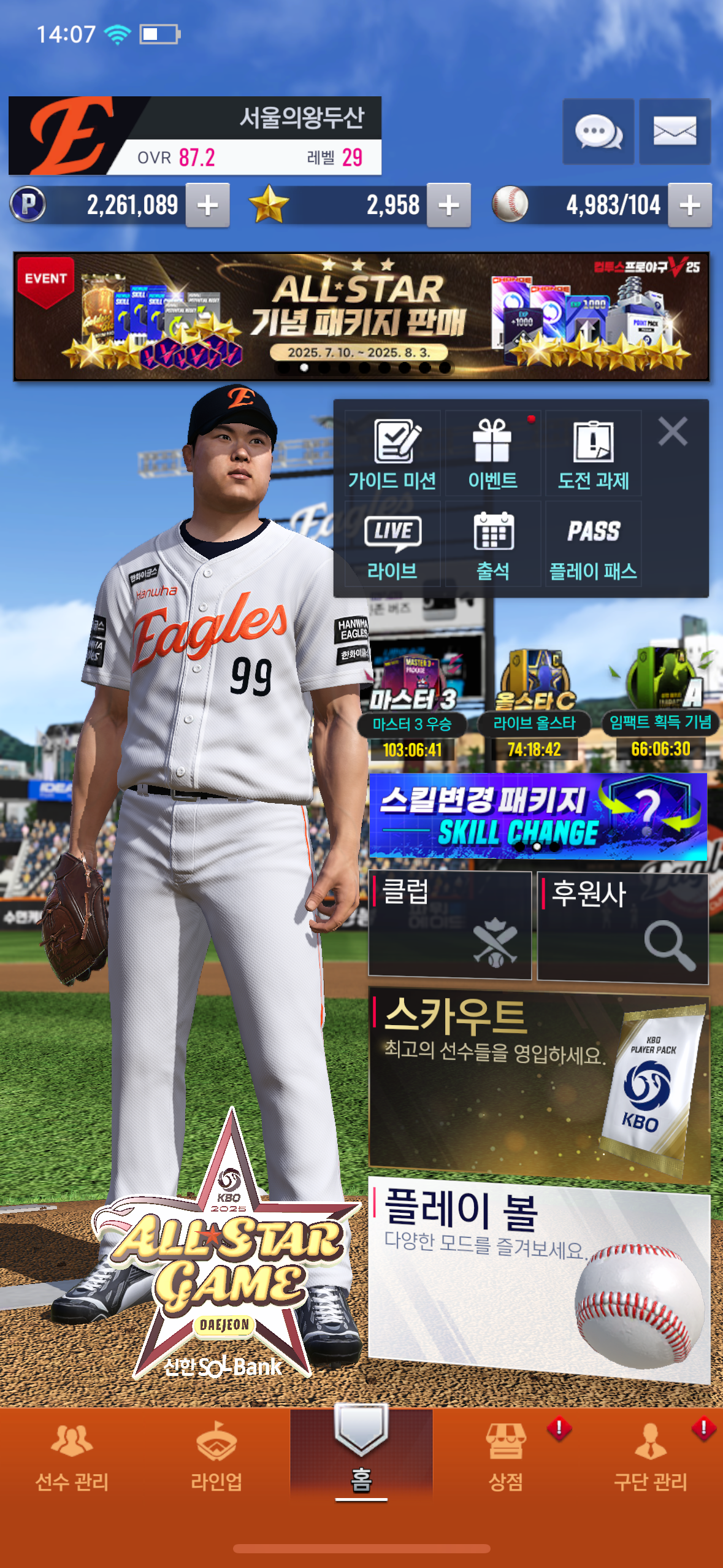The image size is (723, 1568).
Task: Open the 이벤트 gift menu
Action: 493,453
